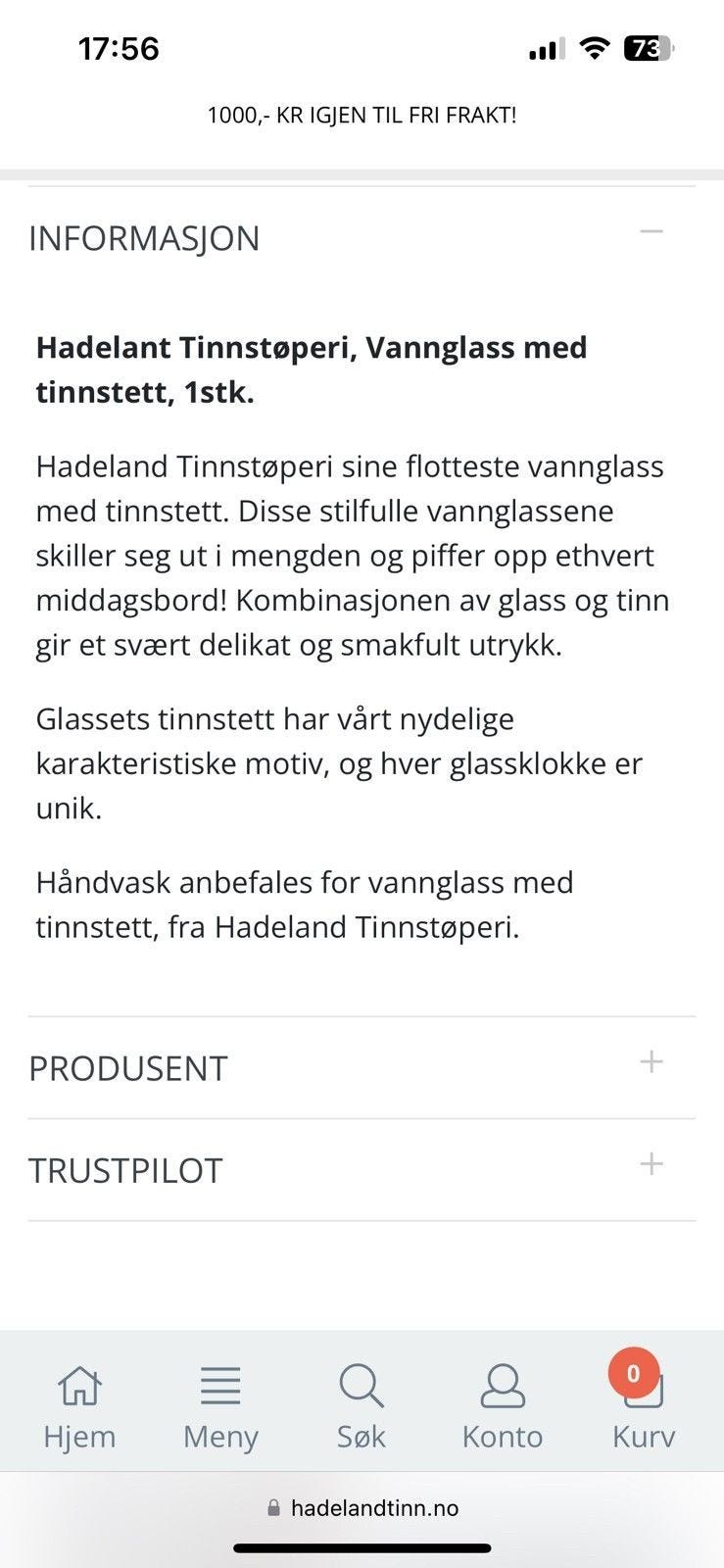The height and width of the screenshot is (1568, 724).
Task: Open the Konto account icon
Action: point(503,1385)
